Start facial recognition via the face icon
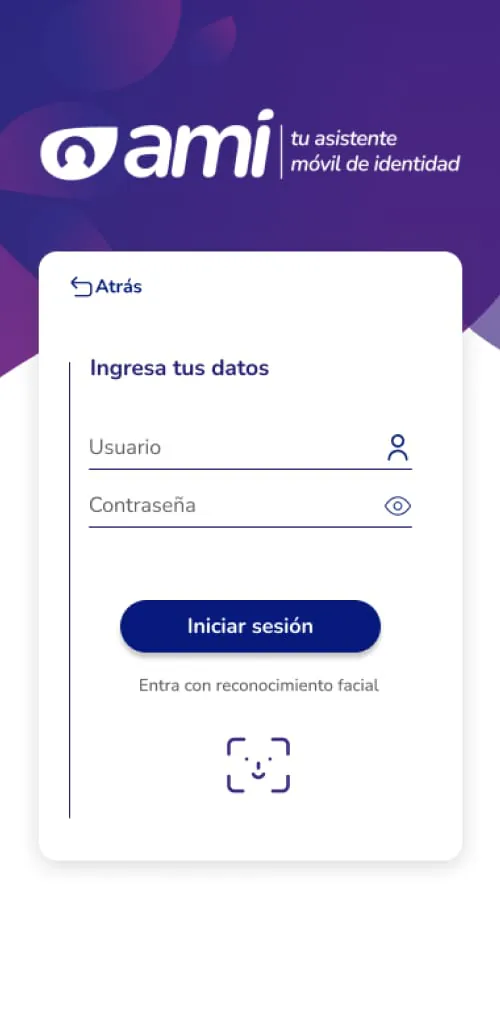 [x=258, y=765]
